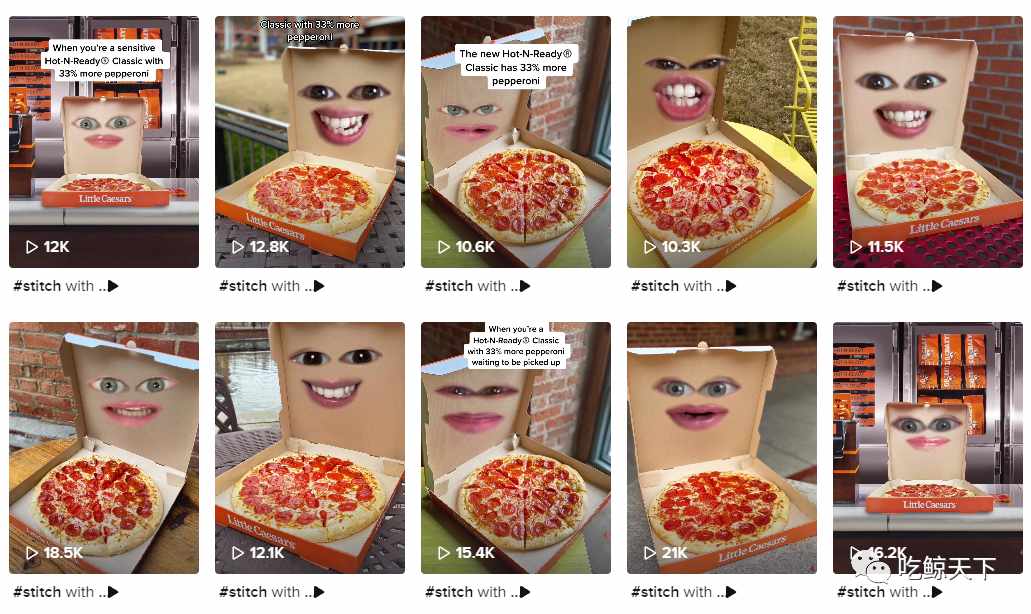Open the video with 21K views
Image resolution: width=1031 pixels, height=614 pixels.
[x=722, y=447]
